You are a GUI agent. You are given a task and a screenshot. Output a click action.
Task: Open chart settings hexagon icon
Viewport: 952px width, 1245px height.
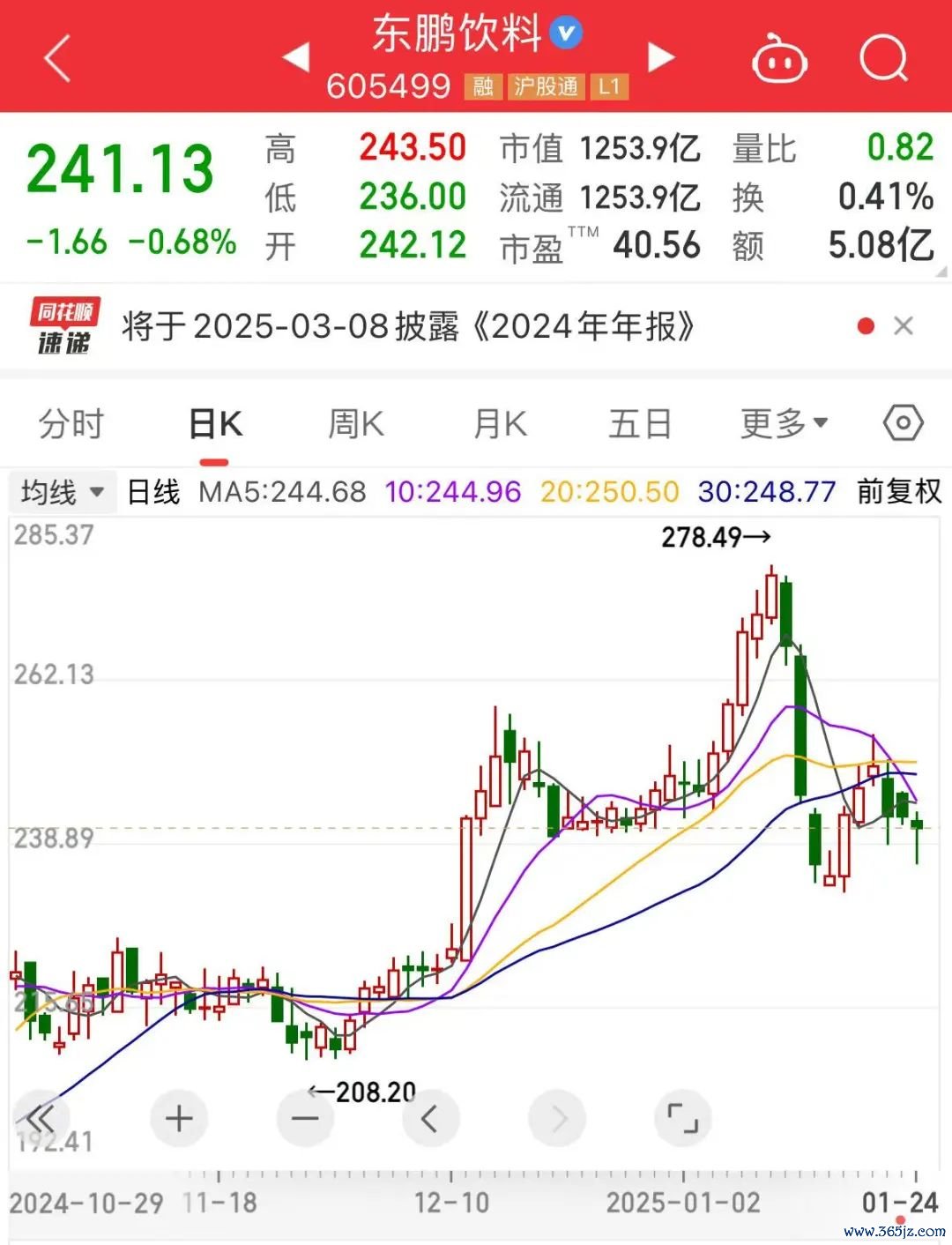point(903,424)
